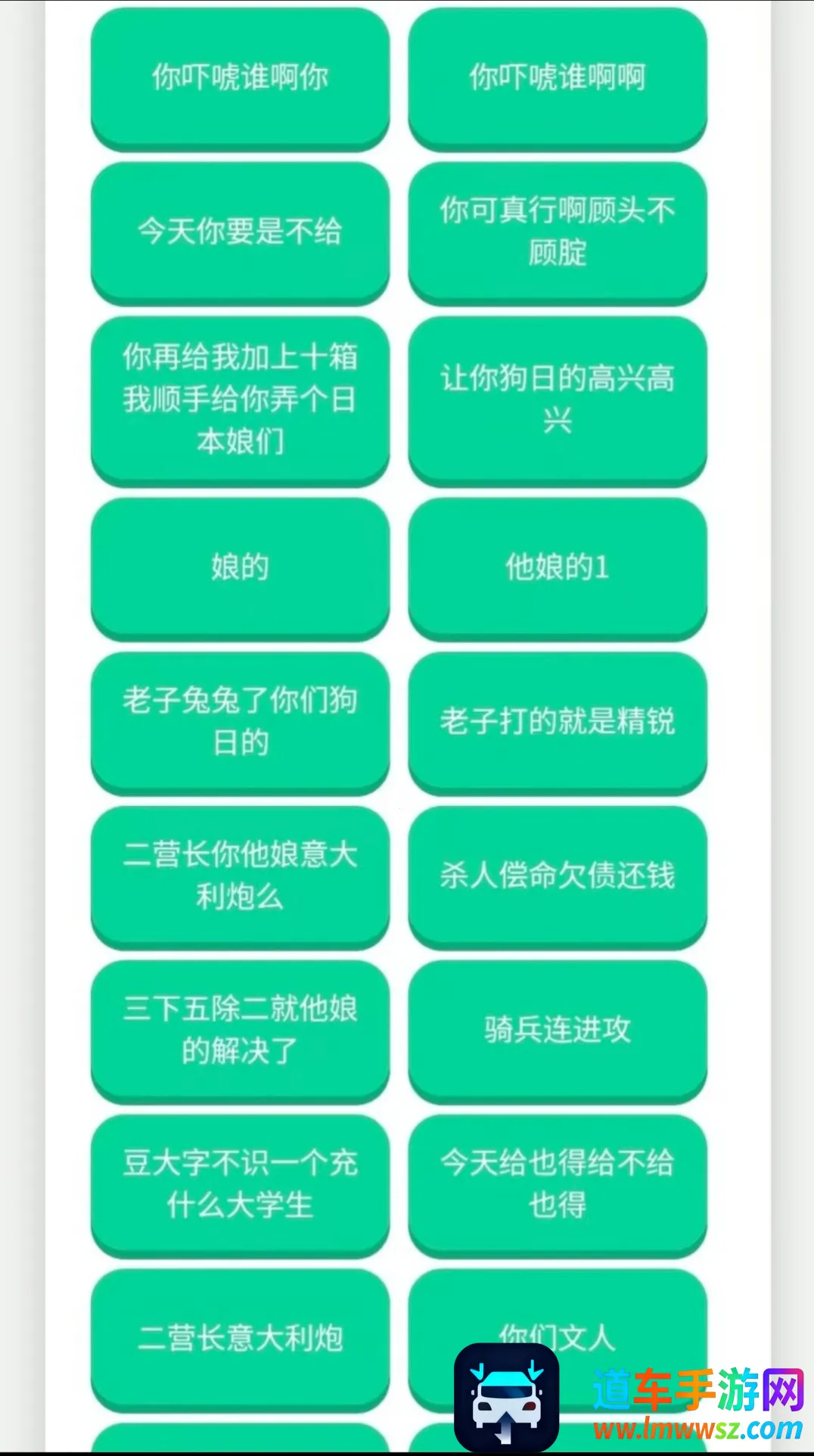The height and width of the screenshot is (1456, 814).
Task: Tap the '你吓唬谁啊啊' button
Action: point(558,77)
